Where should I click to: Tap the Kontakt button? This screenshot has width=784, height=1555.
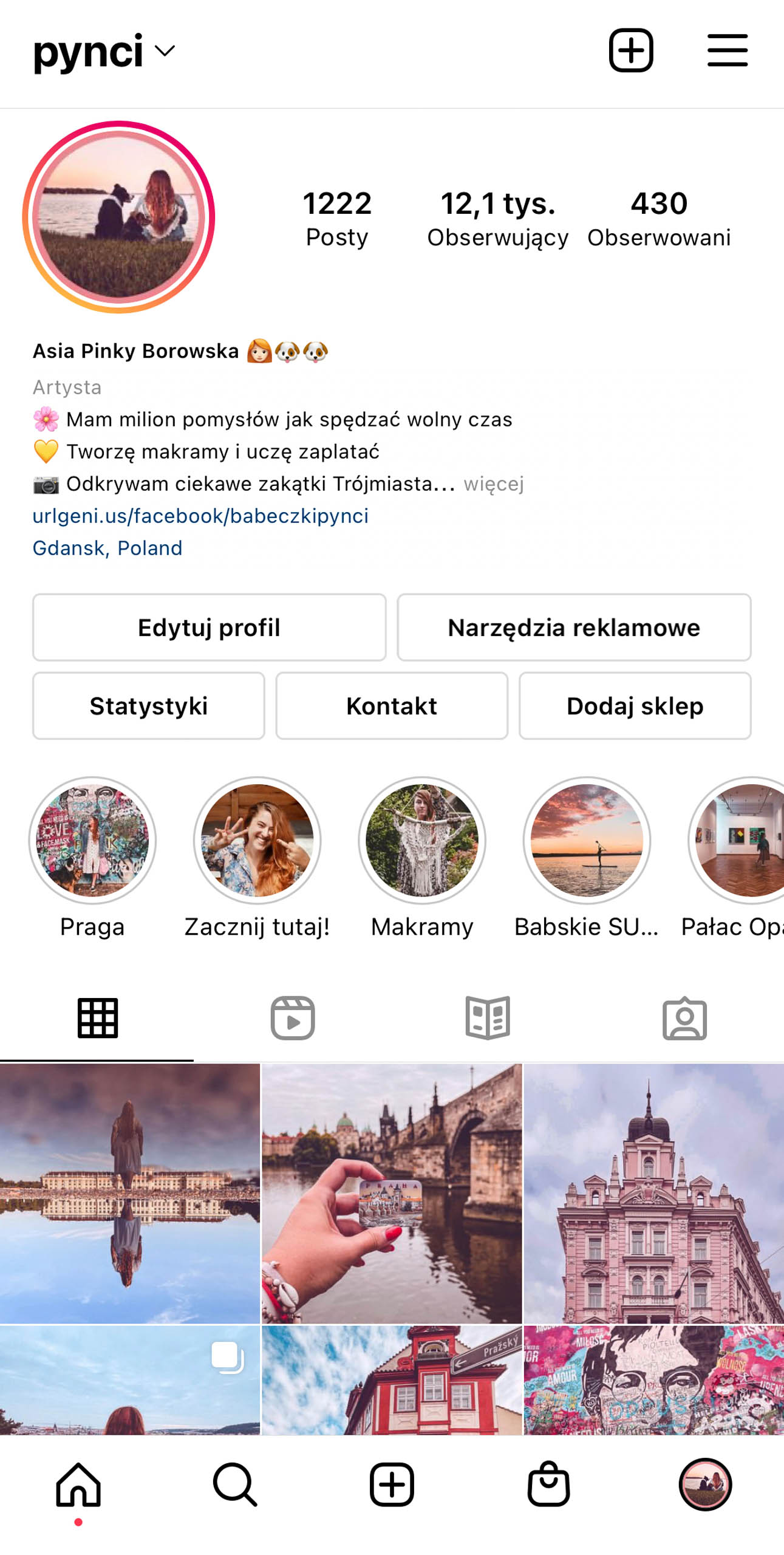coord(392,705)
